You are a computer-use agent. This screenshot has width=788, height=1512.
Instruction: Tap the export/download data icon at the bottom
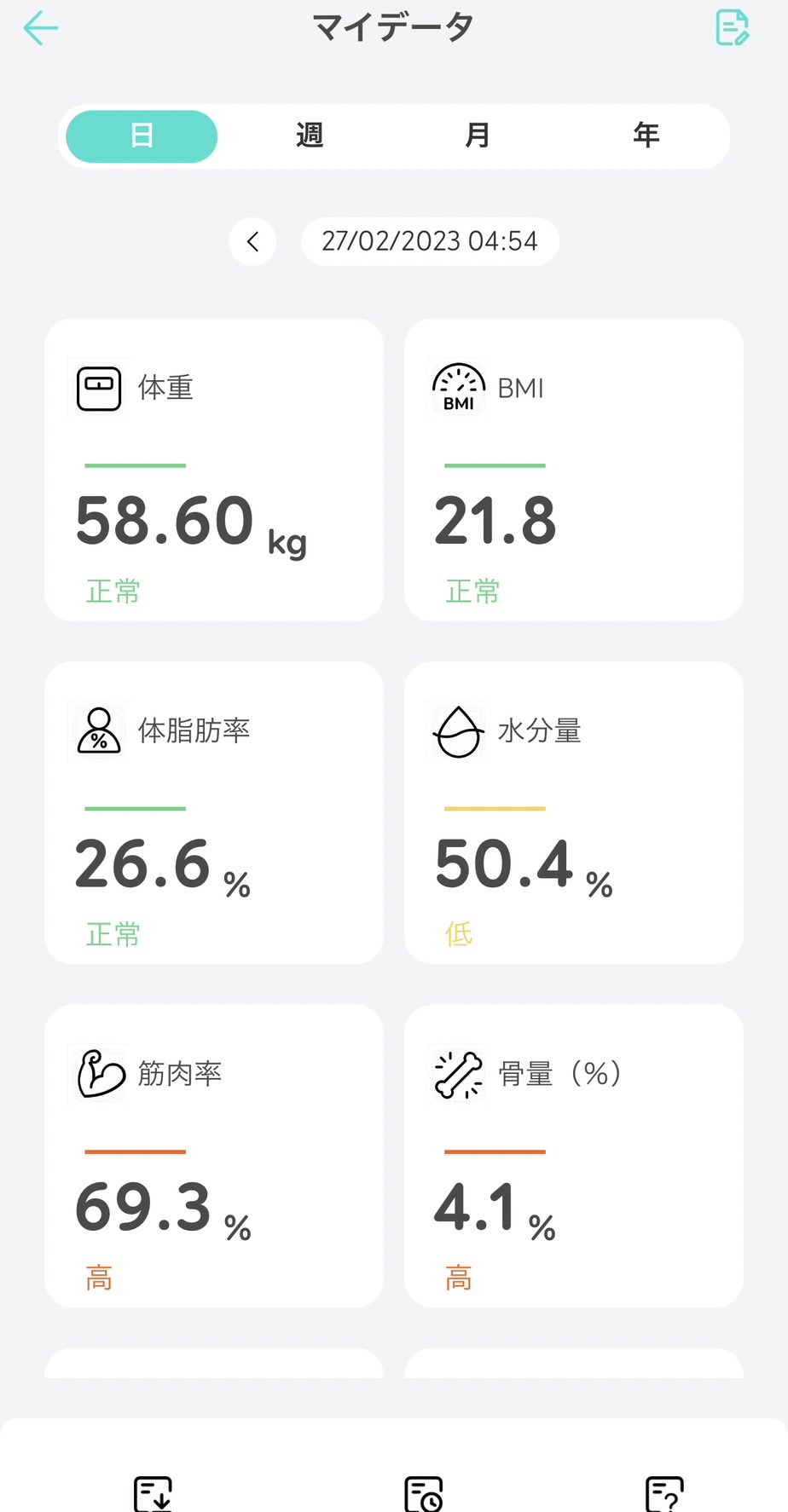(x=154, y=1494)
